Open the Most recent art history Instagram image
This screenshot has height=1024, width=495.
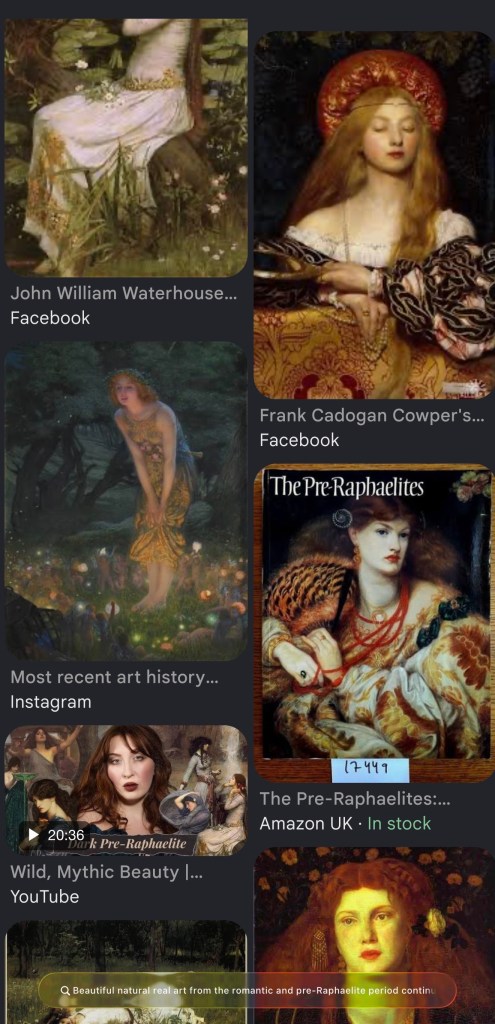[x=126, y=501]
